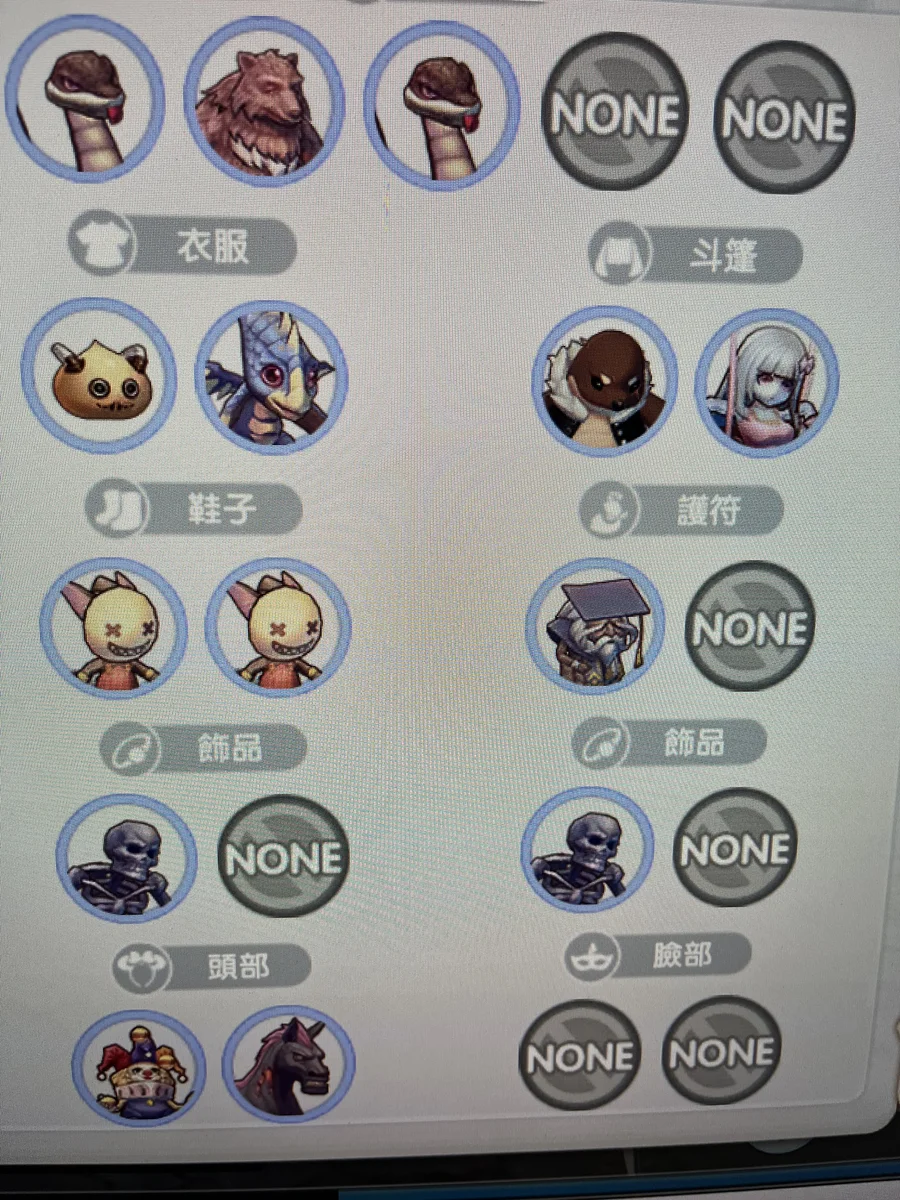Image resolution: width=900 pixels, height=1200 pixels.
Task: Open the round cat creature card under 衣服
Action: [100, 376]
